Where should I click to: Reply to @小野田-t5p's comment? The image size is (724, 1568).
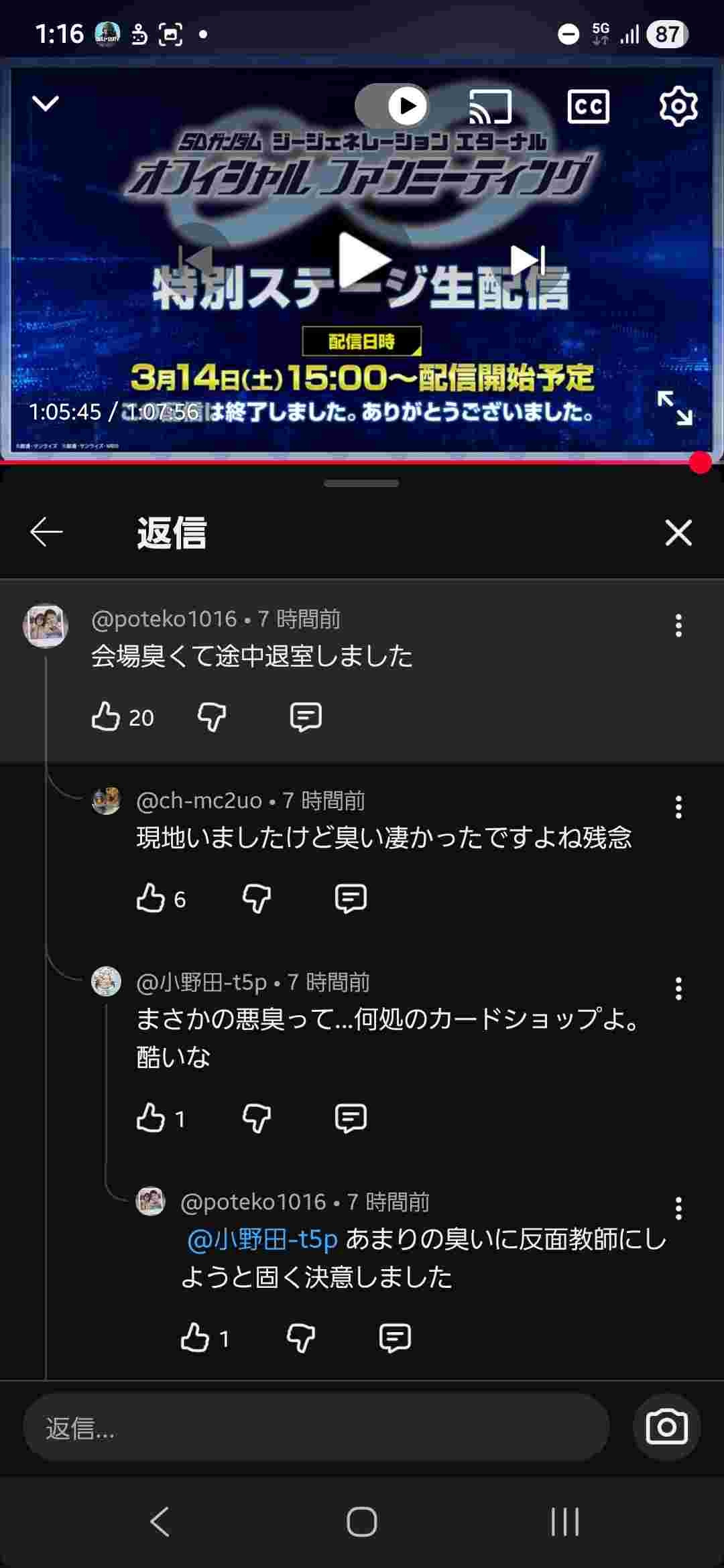350,1118
